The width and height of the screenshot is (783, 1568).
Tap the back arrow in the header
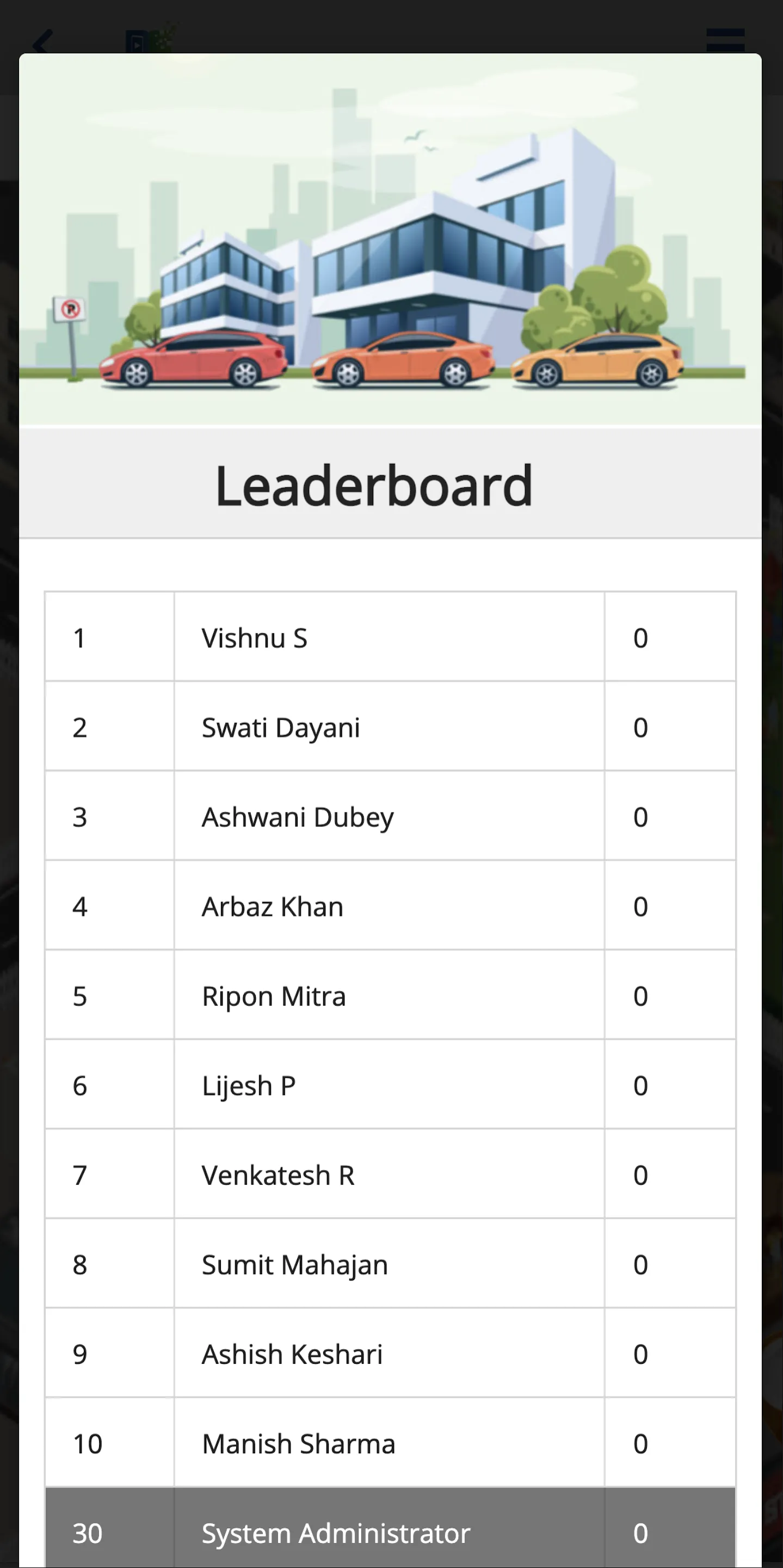coord(42,42)
